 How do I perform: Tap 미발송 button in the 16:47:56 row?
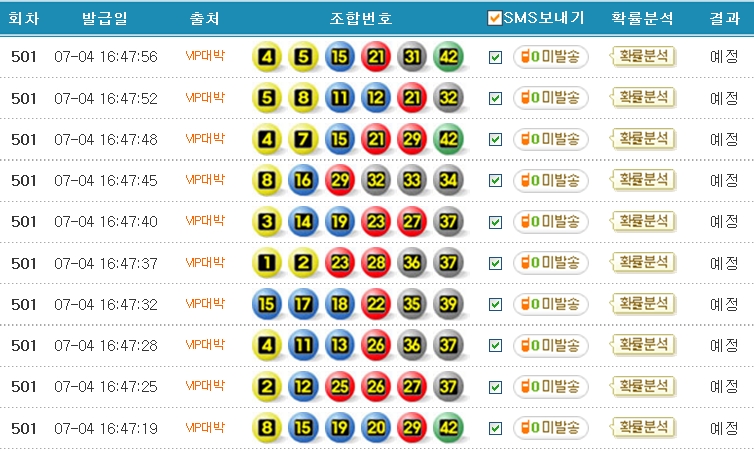pyautogui.click(x=550, y=57)
